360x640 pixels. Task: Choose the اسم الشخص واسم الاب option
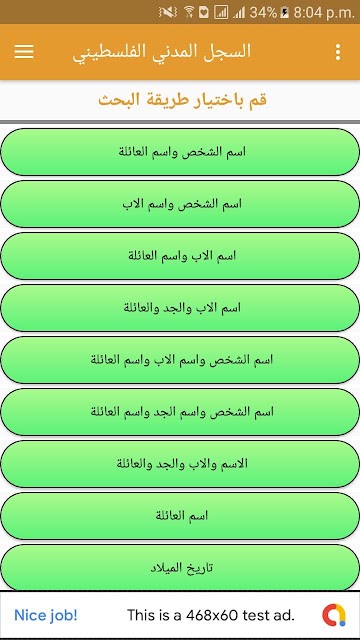(180, 204)
